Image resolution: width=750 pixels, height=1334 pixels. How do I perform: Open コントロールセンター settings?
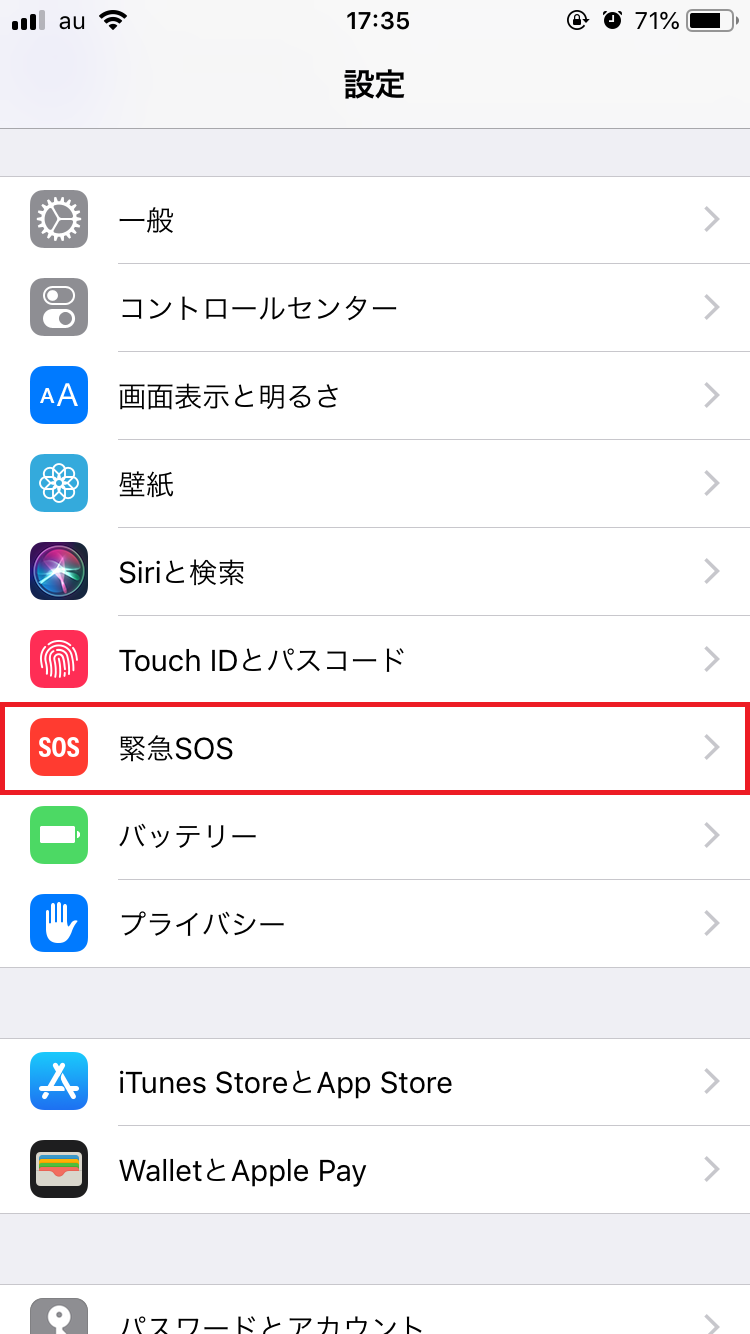pos(375,308)
